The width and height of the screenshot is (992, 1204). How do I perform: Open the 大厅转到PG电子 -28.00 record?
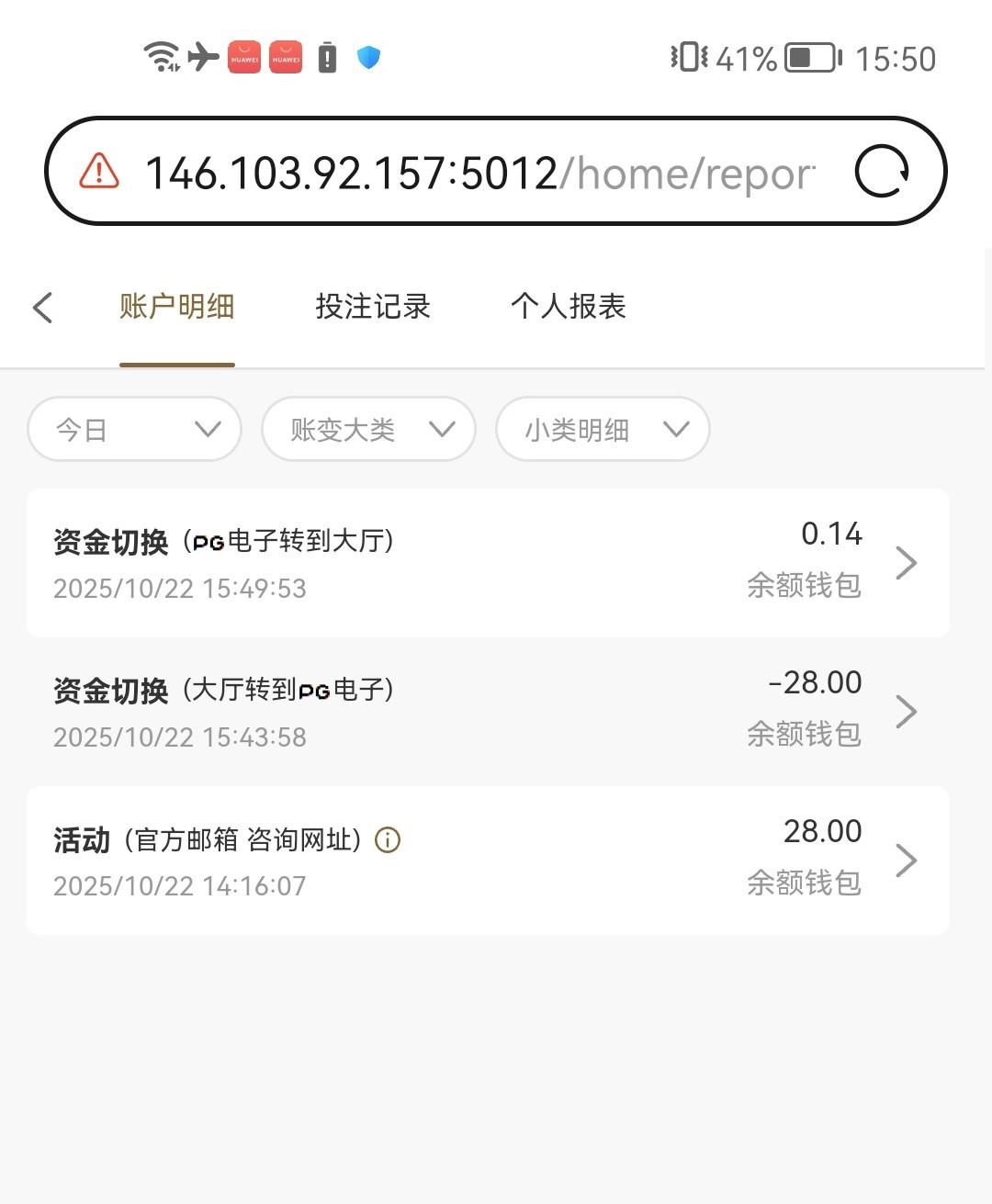488,712
